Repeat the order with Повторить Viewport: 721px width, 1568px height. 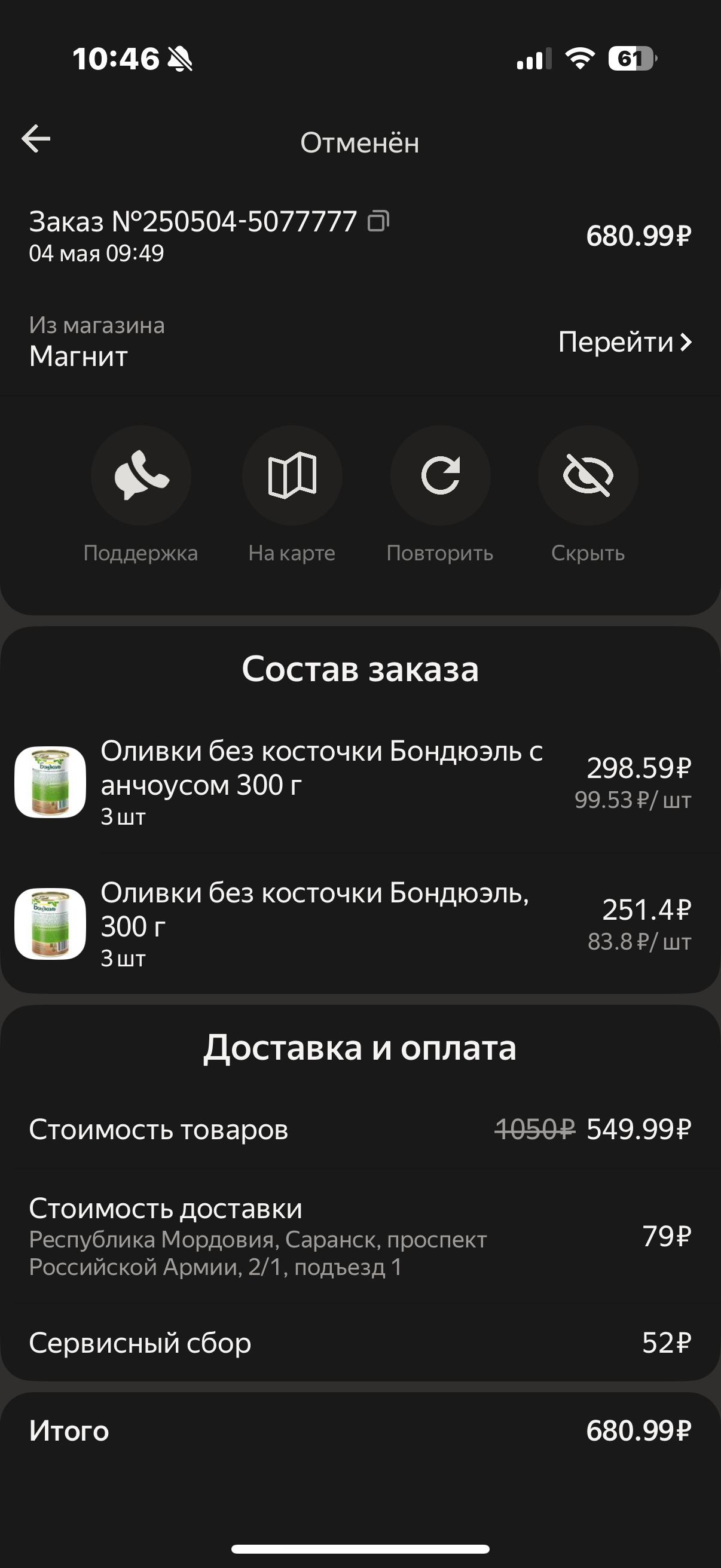pyautogui.click(x=440, y=475)
